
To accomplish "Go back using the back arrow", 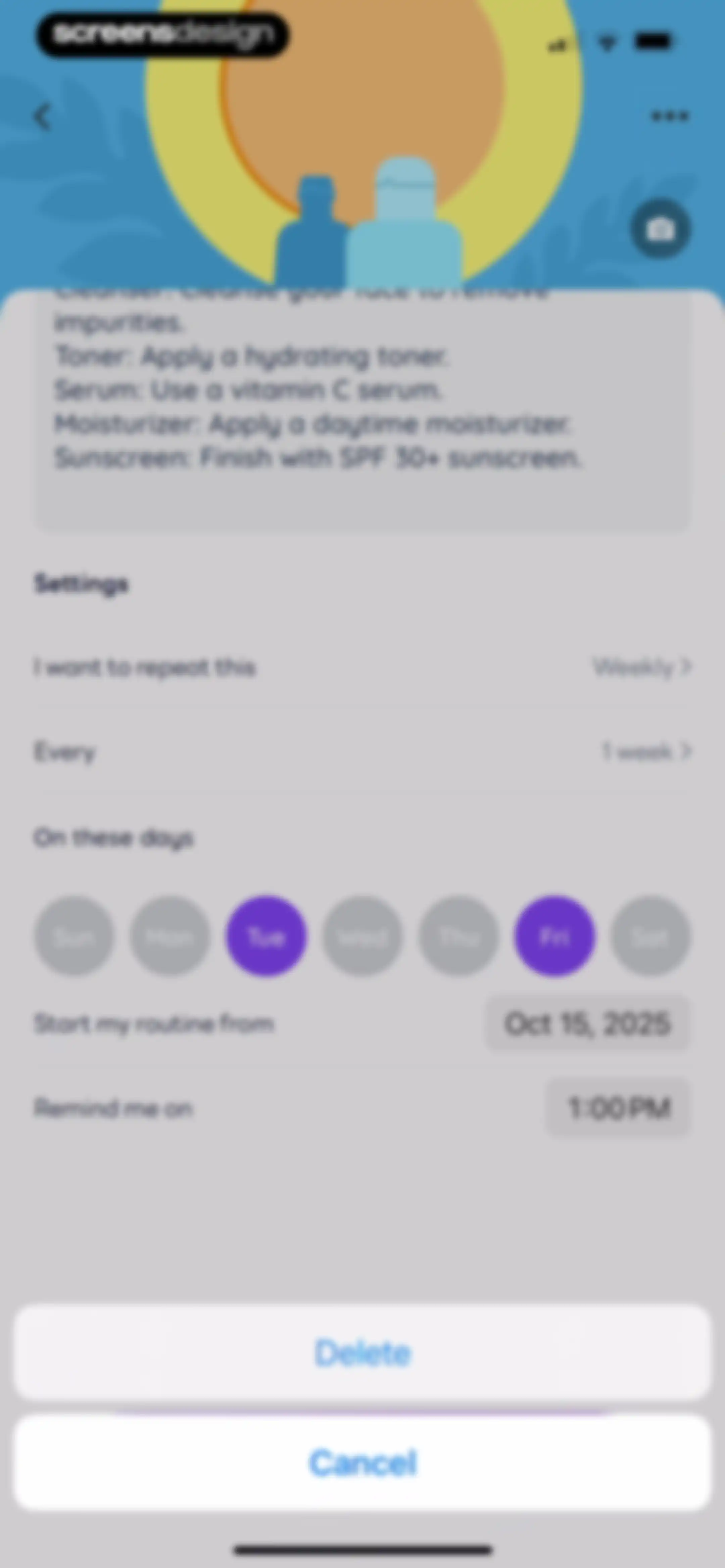I will tap(43, 116).
